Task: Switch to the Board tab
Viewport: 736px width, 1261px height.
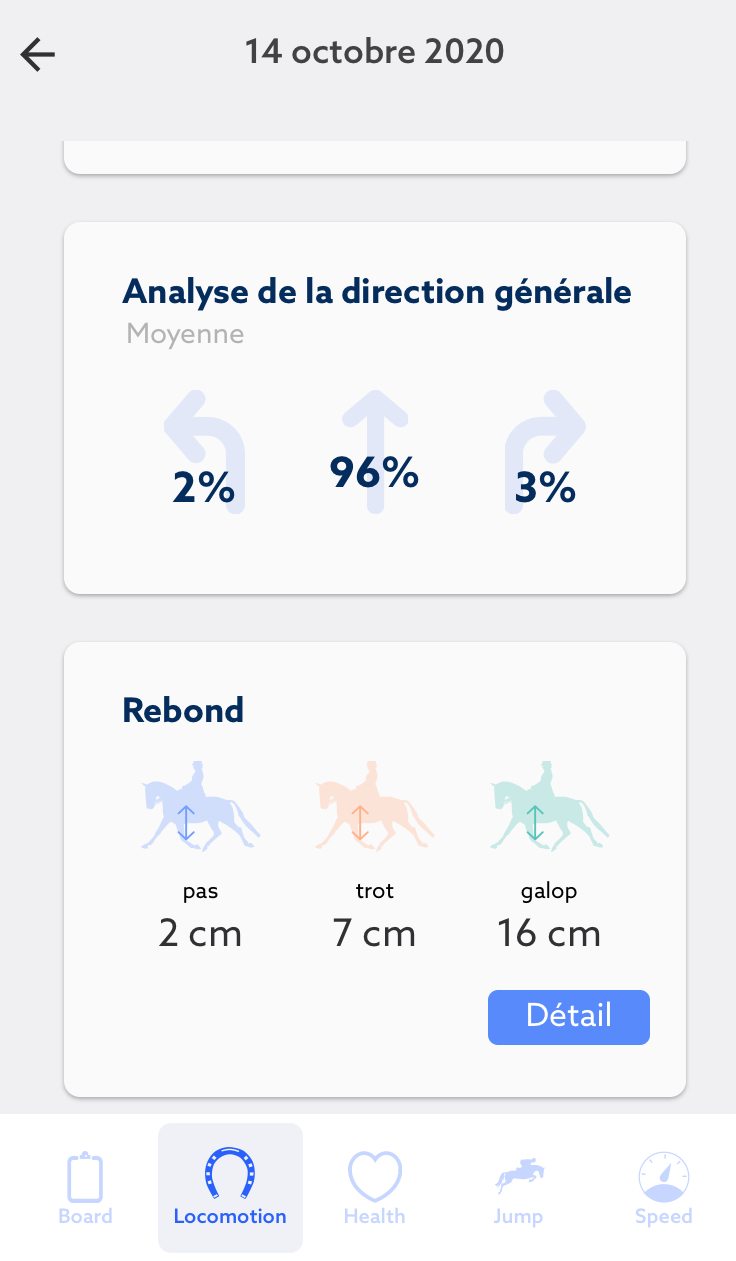Action: (85, 1188)
